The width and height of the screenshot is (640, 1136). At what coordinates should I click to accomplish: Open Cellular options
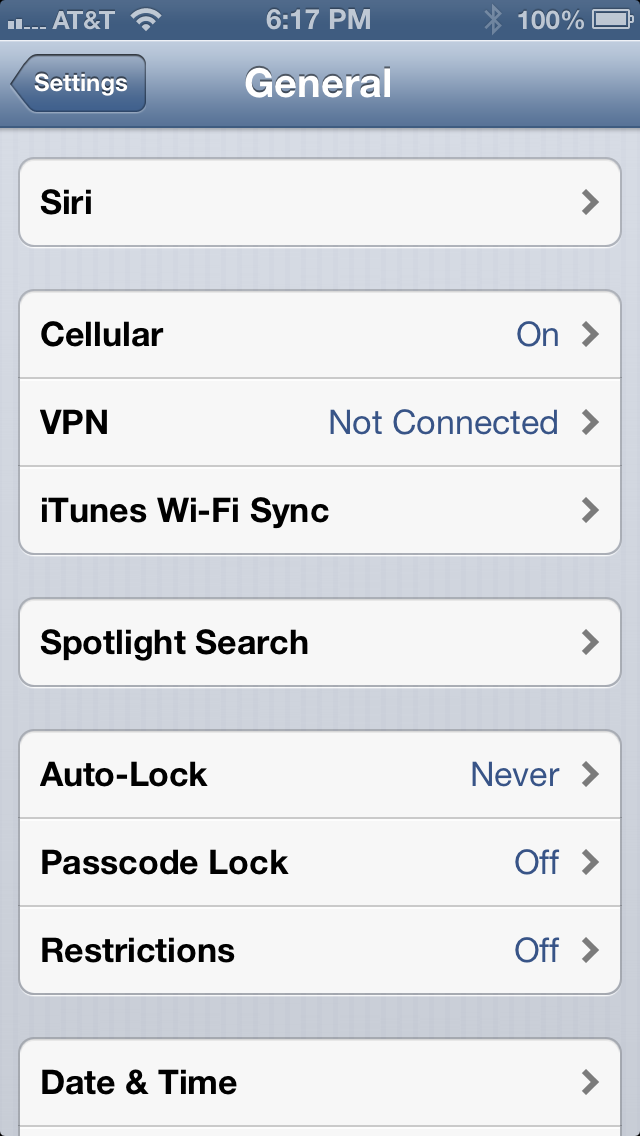coord(320,335)
